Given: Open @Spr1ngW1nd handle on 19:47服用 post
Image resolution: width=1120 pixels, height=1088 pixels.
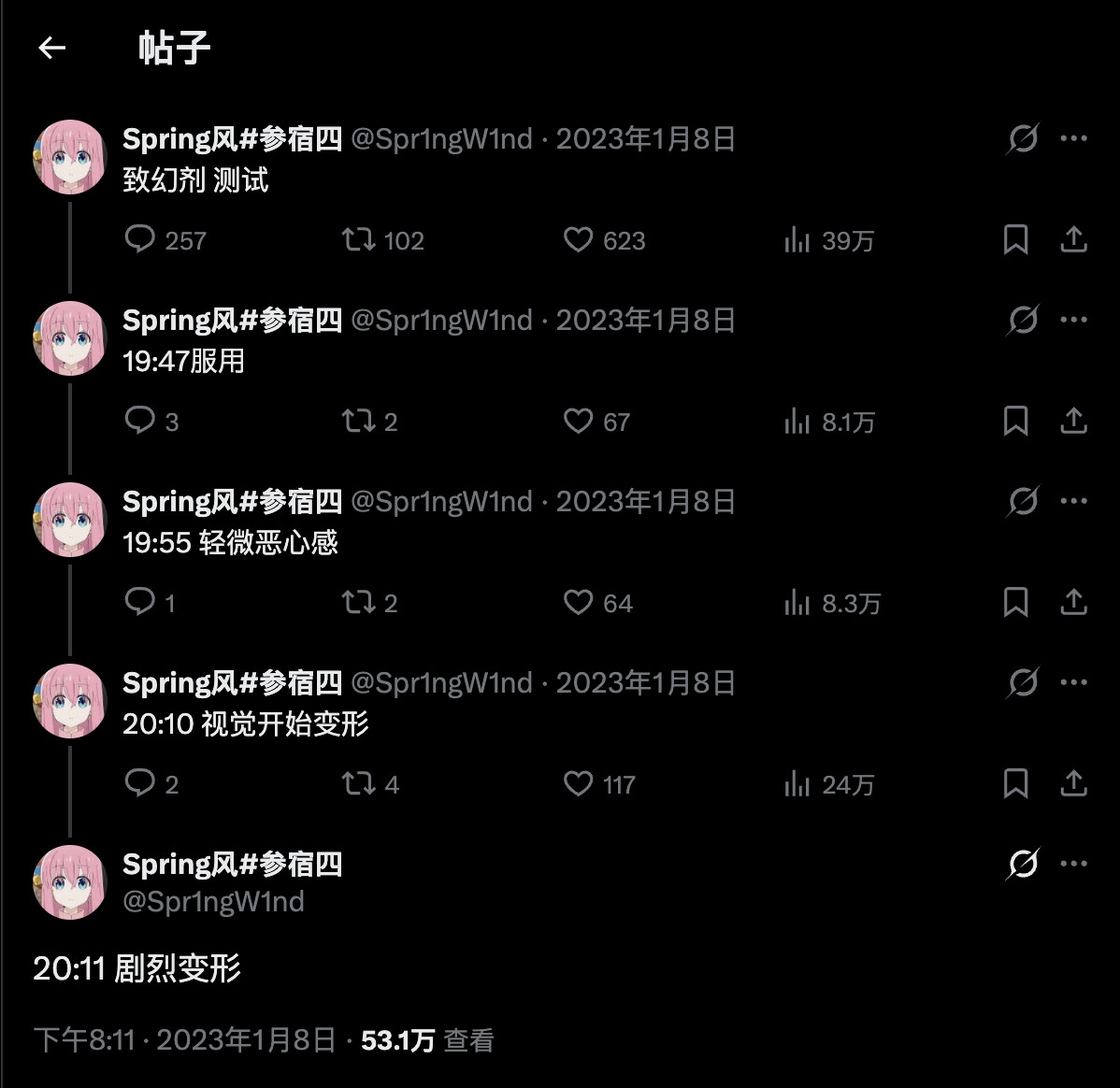Looking at the screenshot, I should pos(441,320).
